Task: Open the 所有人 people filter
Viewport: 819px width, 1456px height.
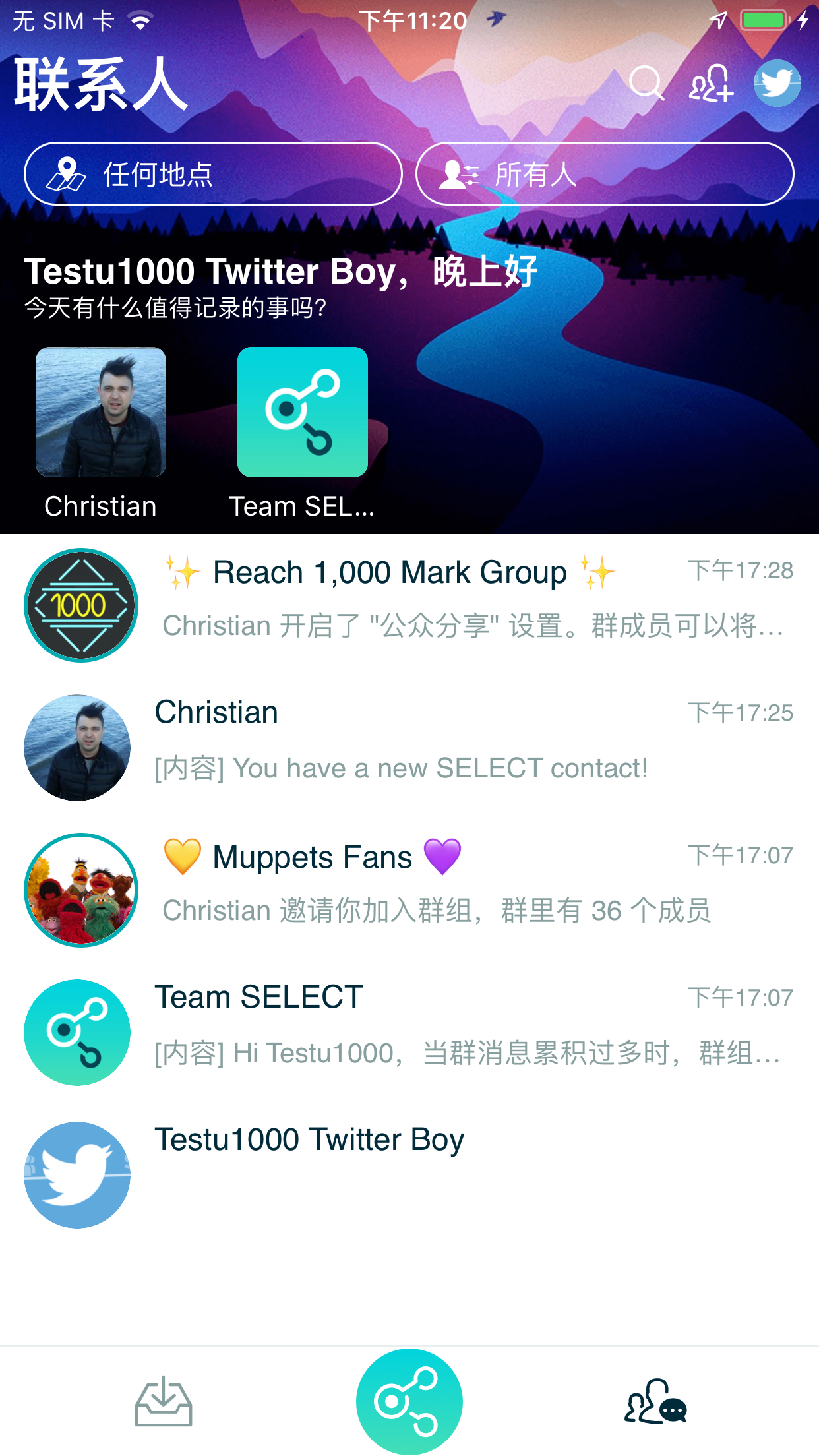Action: click(x=604, y=174)
